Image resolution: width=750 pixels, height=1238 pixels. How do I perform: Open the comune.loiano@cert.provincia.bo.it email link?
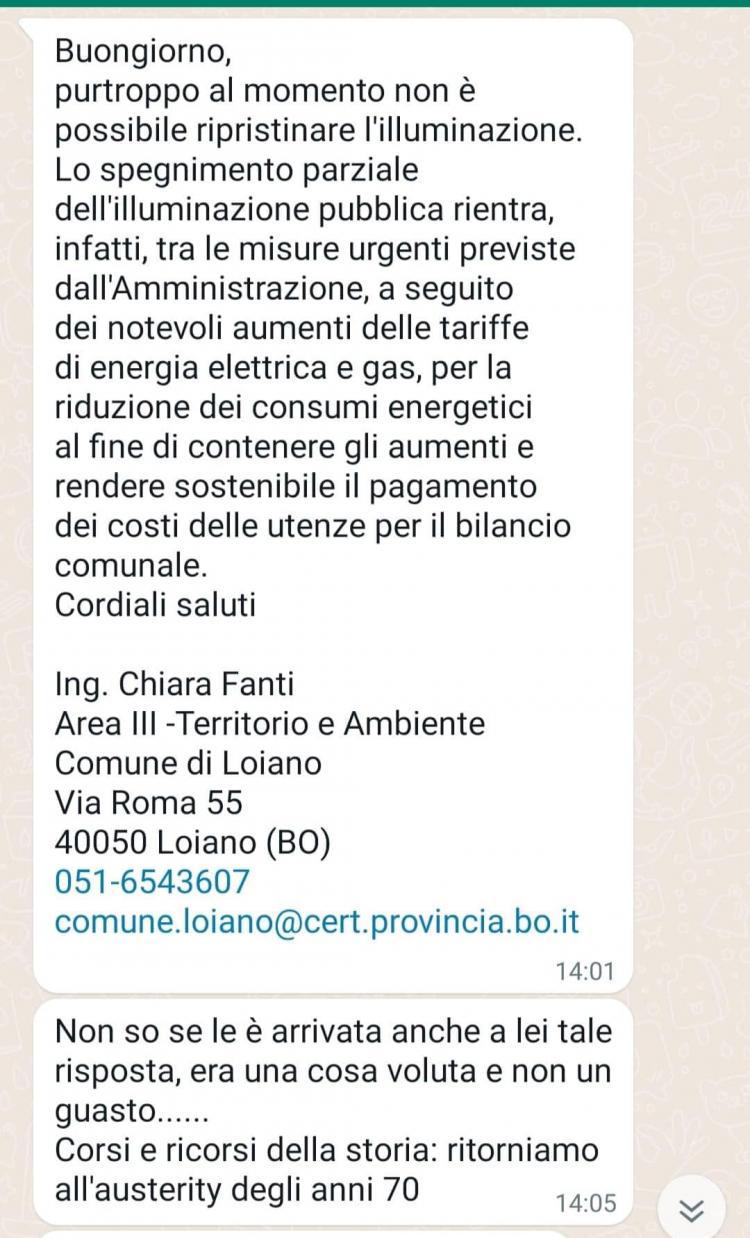317,921
